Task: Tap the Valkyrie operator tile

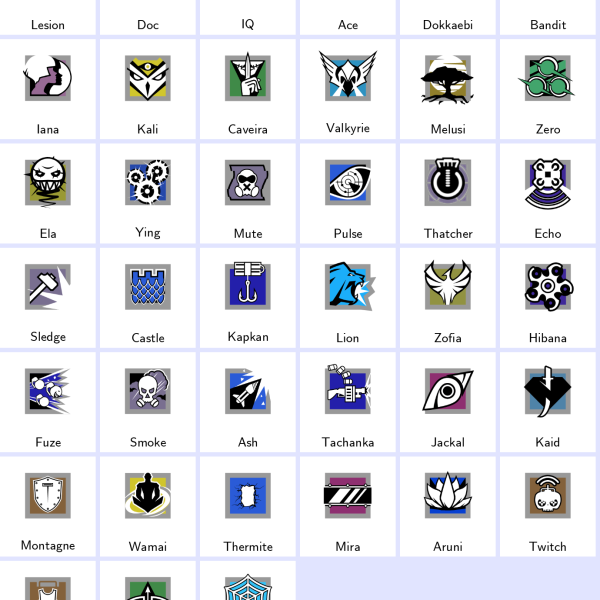Action: (348, 88)
